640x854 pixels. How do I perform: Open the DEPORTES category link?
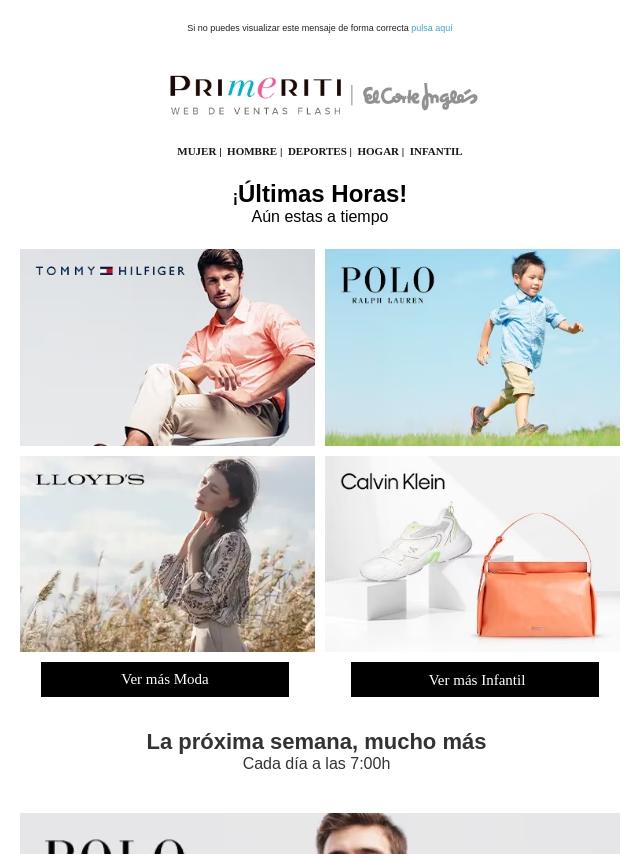point(317,151)
